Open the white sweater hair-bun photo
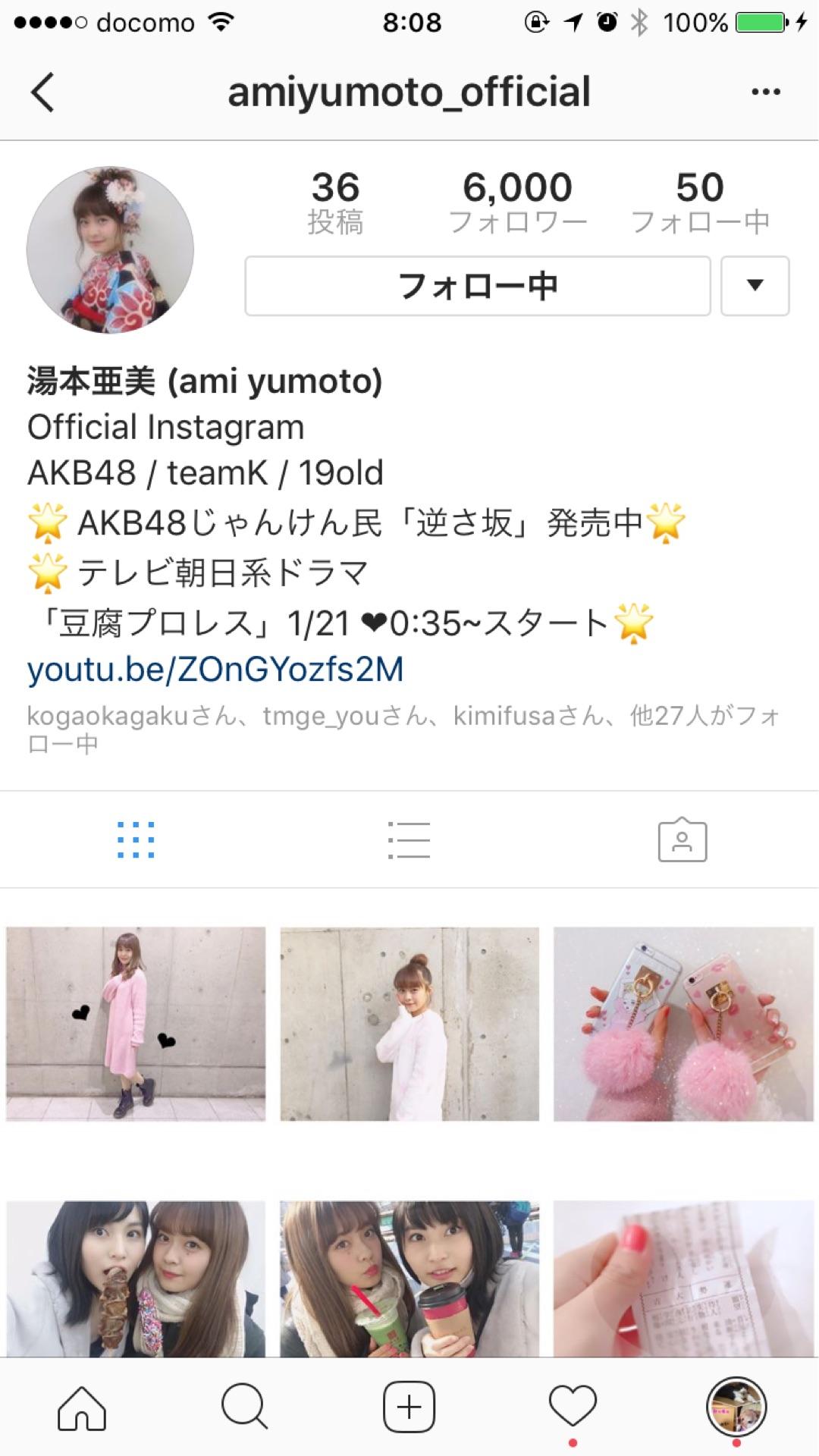Screen dimensions: 819x1456 (409, 1024)
